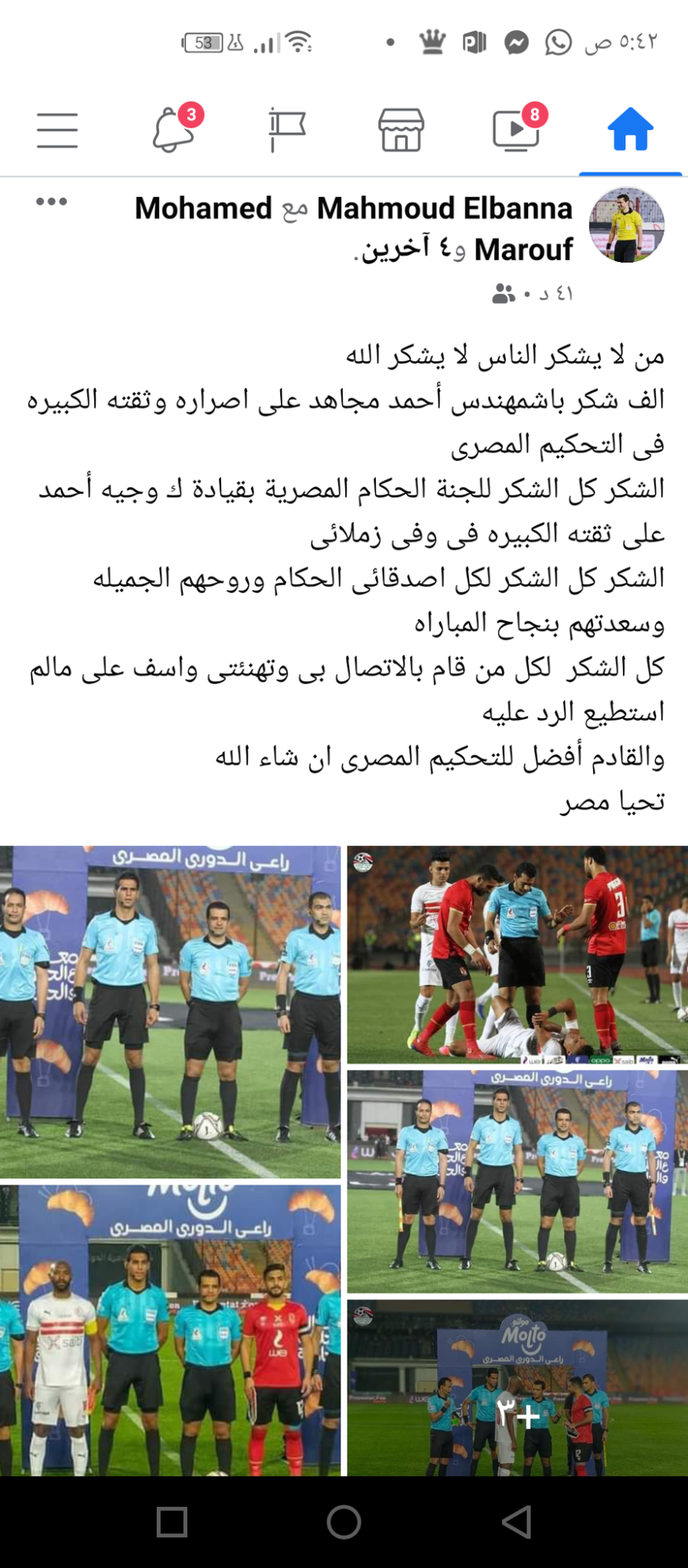Image resolution: width=688 pixels, height=1568 pixels.
Task: Open the notifications bell
Action: point(173,130)
